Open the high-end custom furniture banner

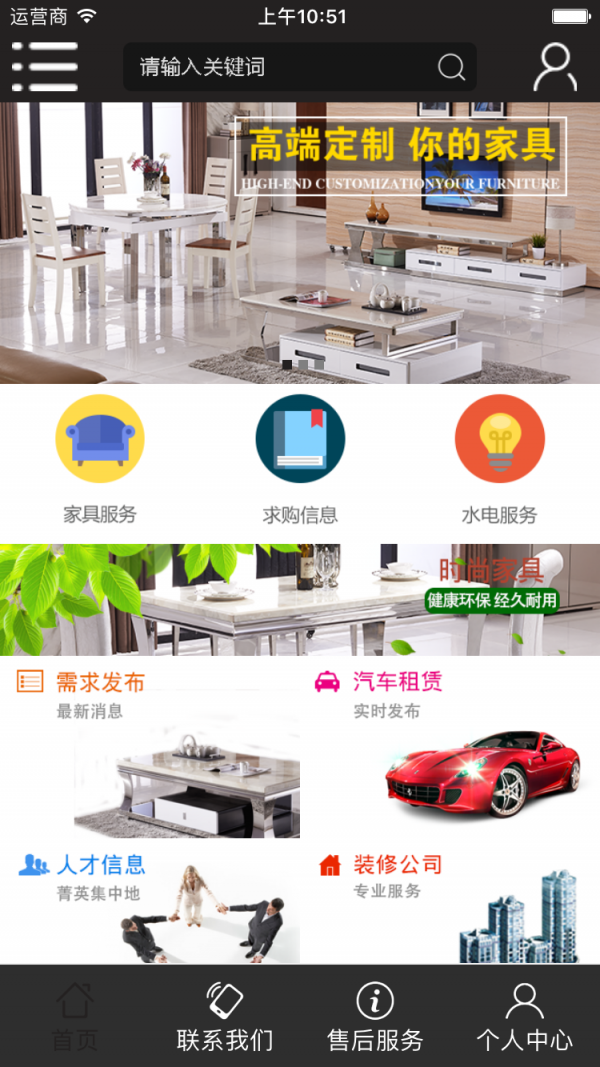point(300,243)
